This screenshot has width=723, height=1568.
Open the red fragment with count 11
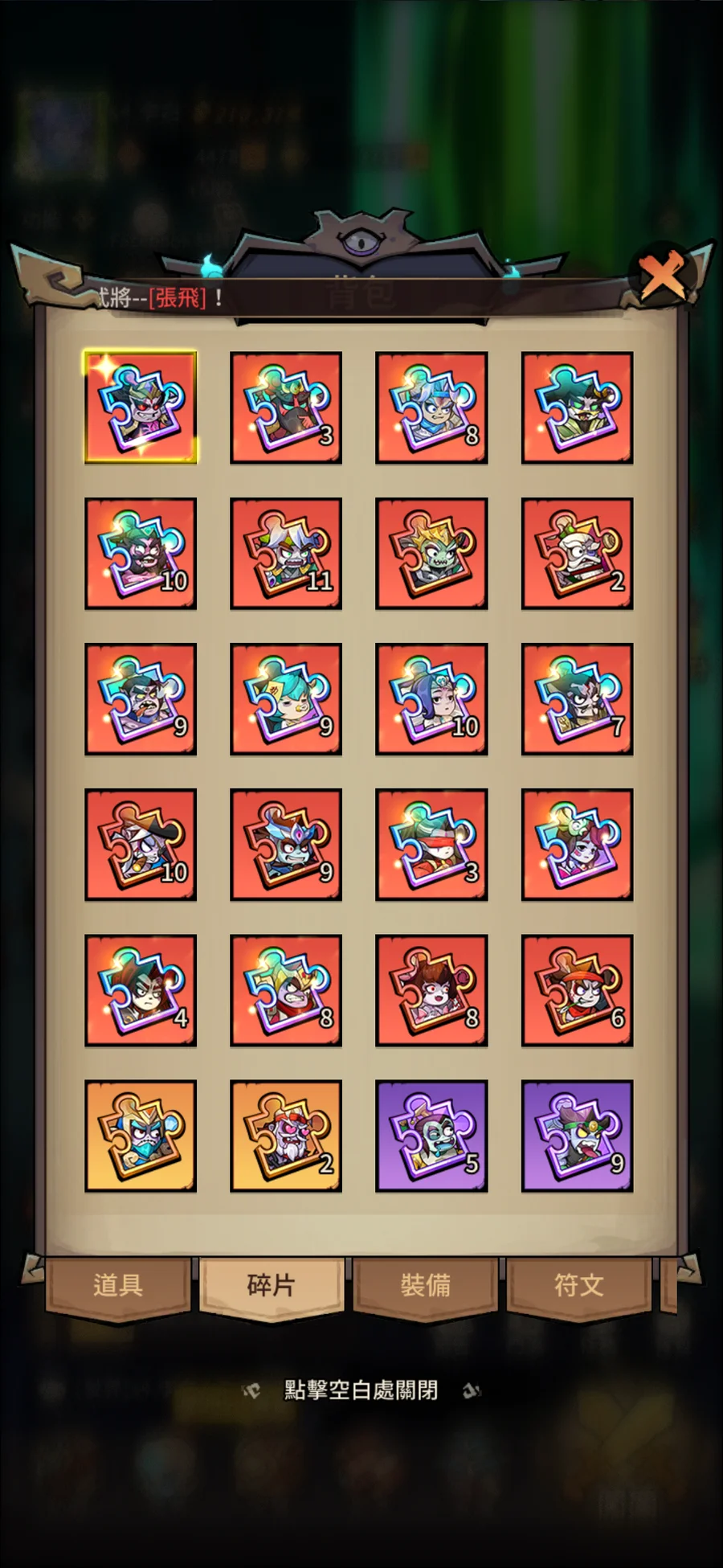[286, 553]
